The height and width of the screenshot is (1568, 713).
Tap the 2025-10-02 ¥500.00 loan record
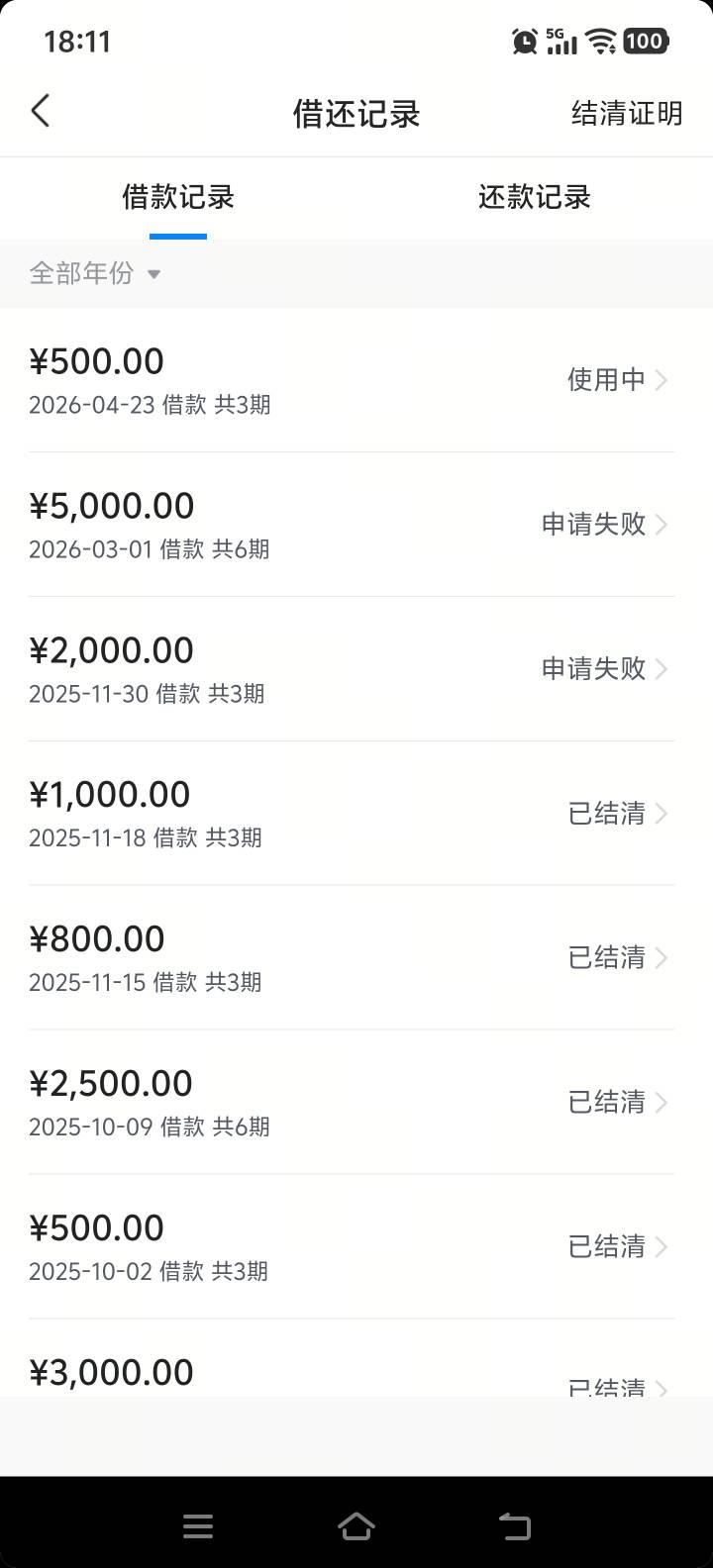tap(356, 1247)
